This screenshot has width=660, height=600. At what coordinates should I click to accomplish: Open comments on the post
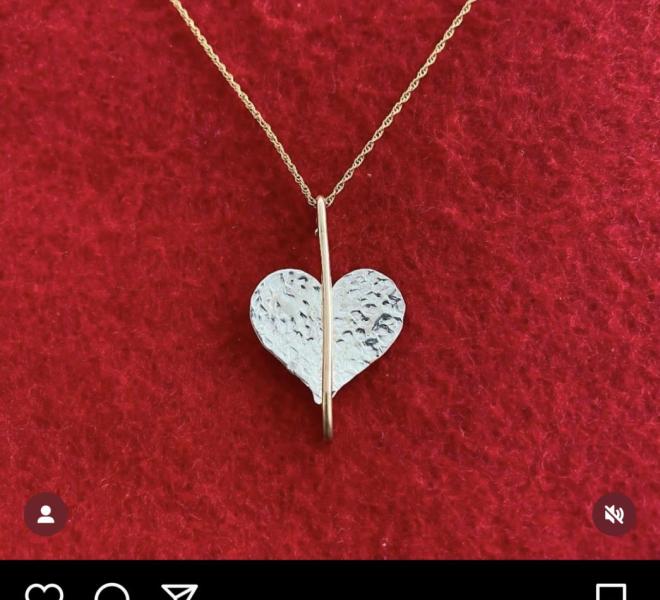point(112,593)
